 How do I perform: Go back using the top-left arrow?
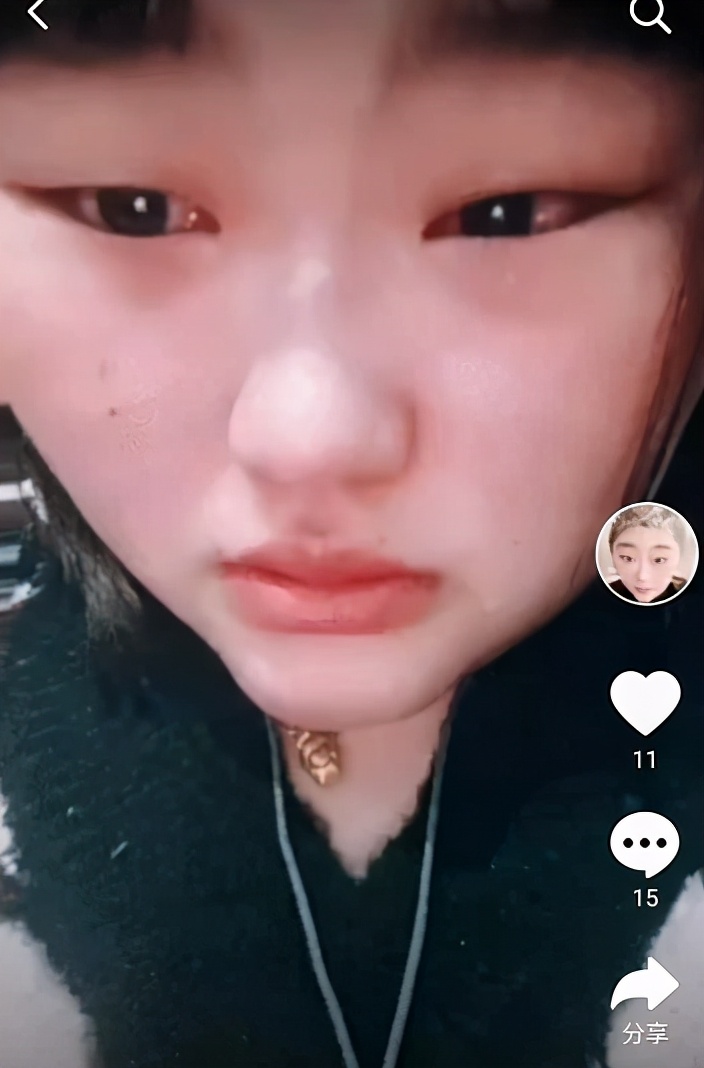pyautogui.click(x=37, y=14)
